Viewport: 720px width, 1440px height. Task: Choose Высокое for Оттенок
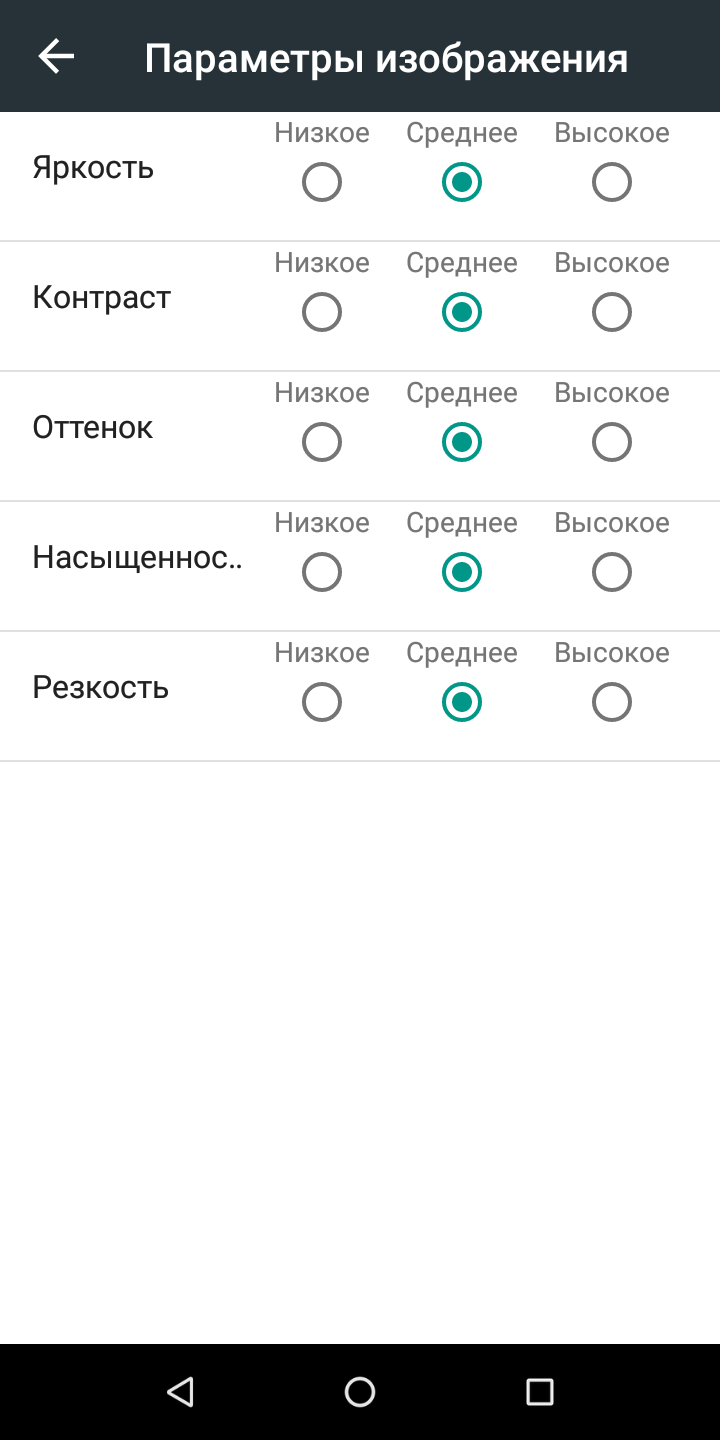click(x=612, y=443)
